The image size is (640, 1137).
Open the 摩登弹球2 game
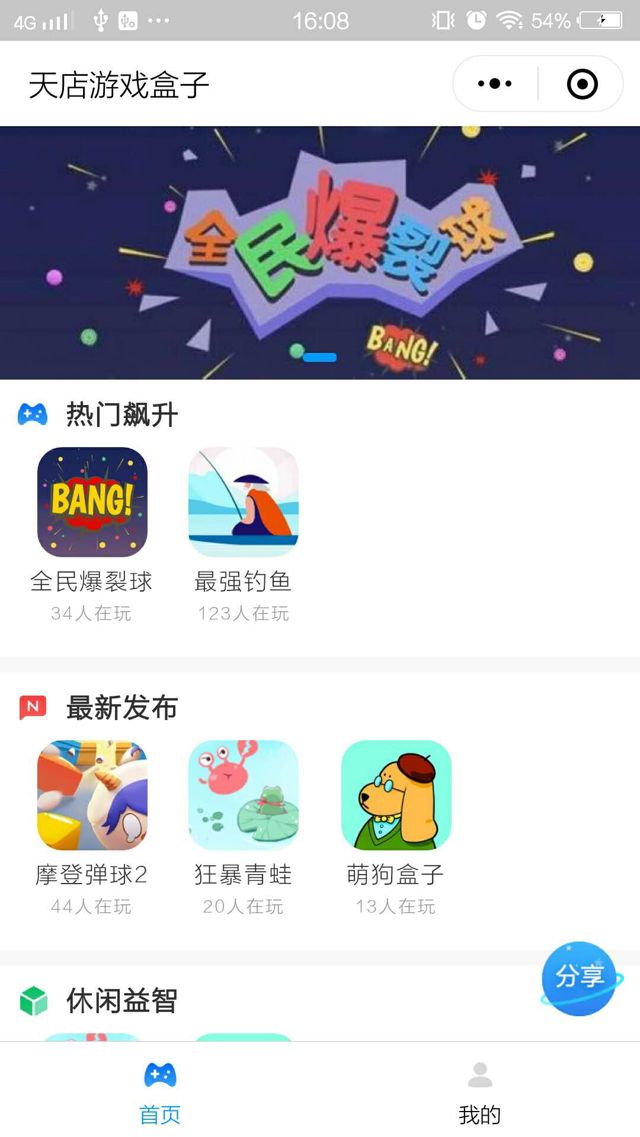click(92, 795)
